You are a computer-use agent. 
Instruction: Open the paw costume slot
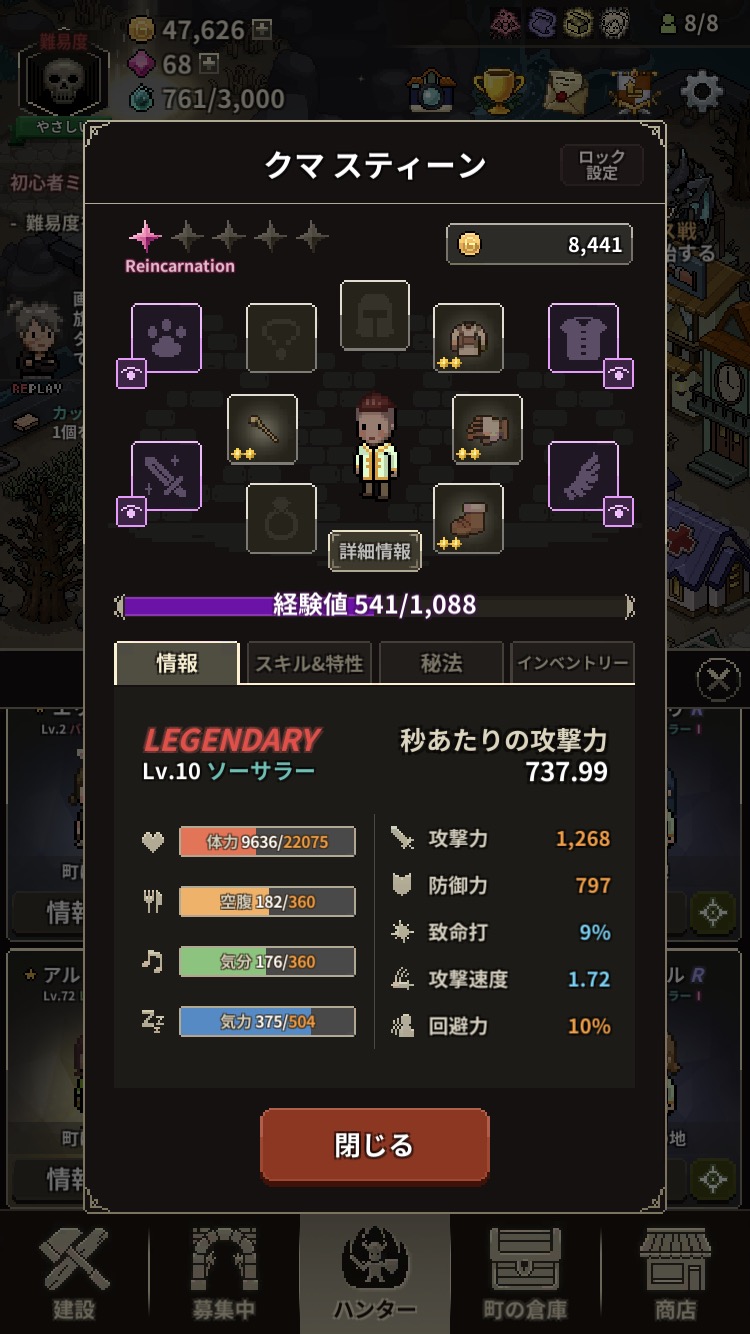tap(166, 338)
